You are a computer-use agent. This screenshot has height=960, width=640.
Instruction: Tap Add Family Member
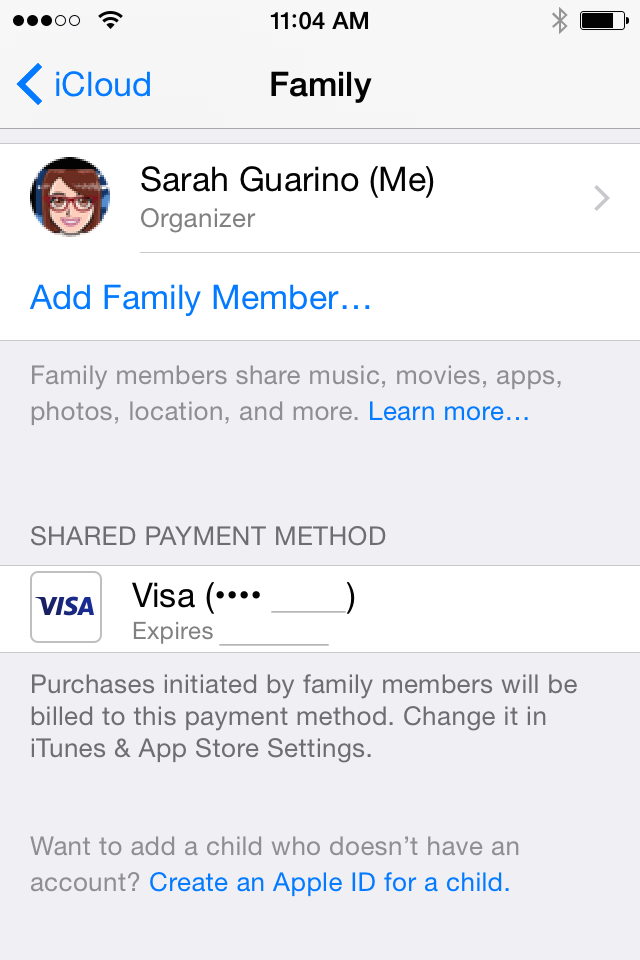(201, 298)
